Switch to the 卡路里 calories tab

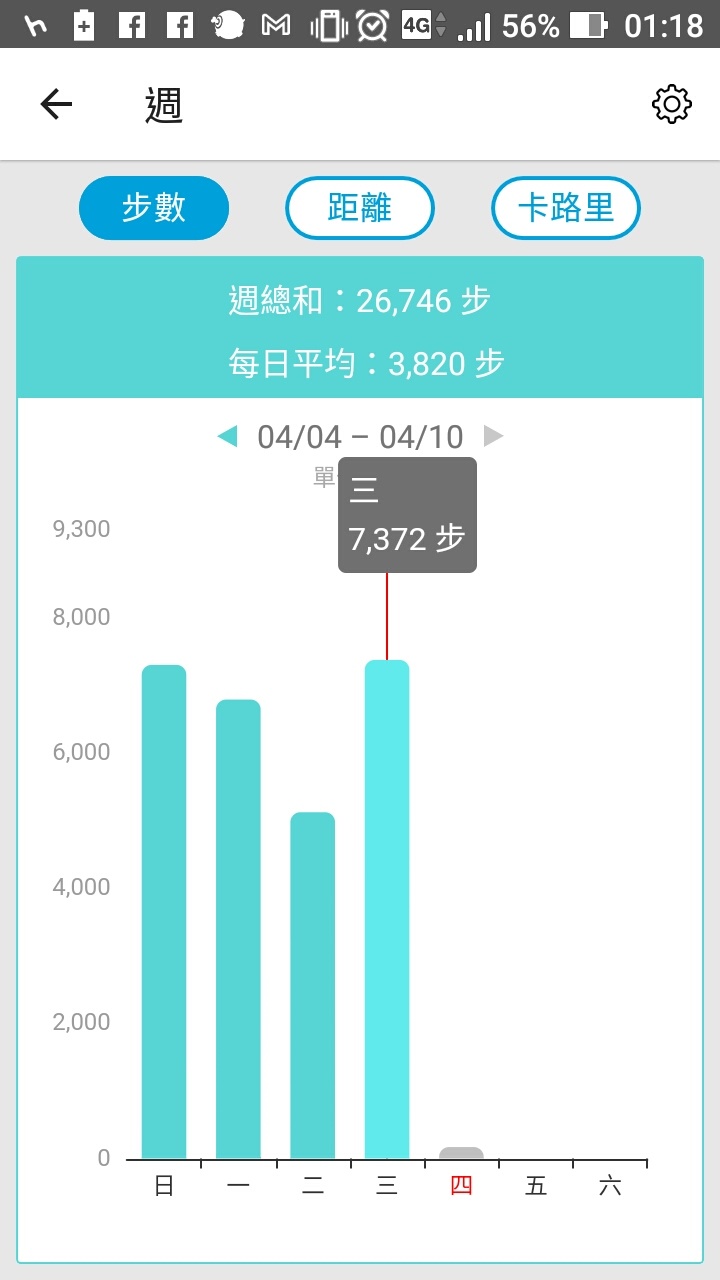(x=566, y=208)
